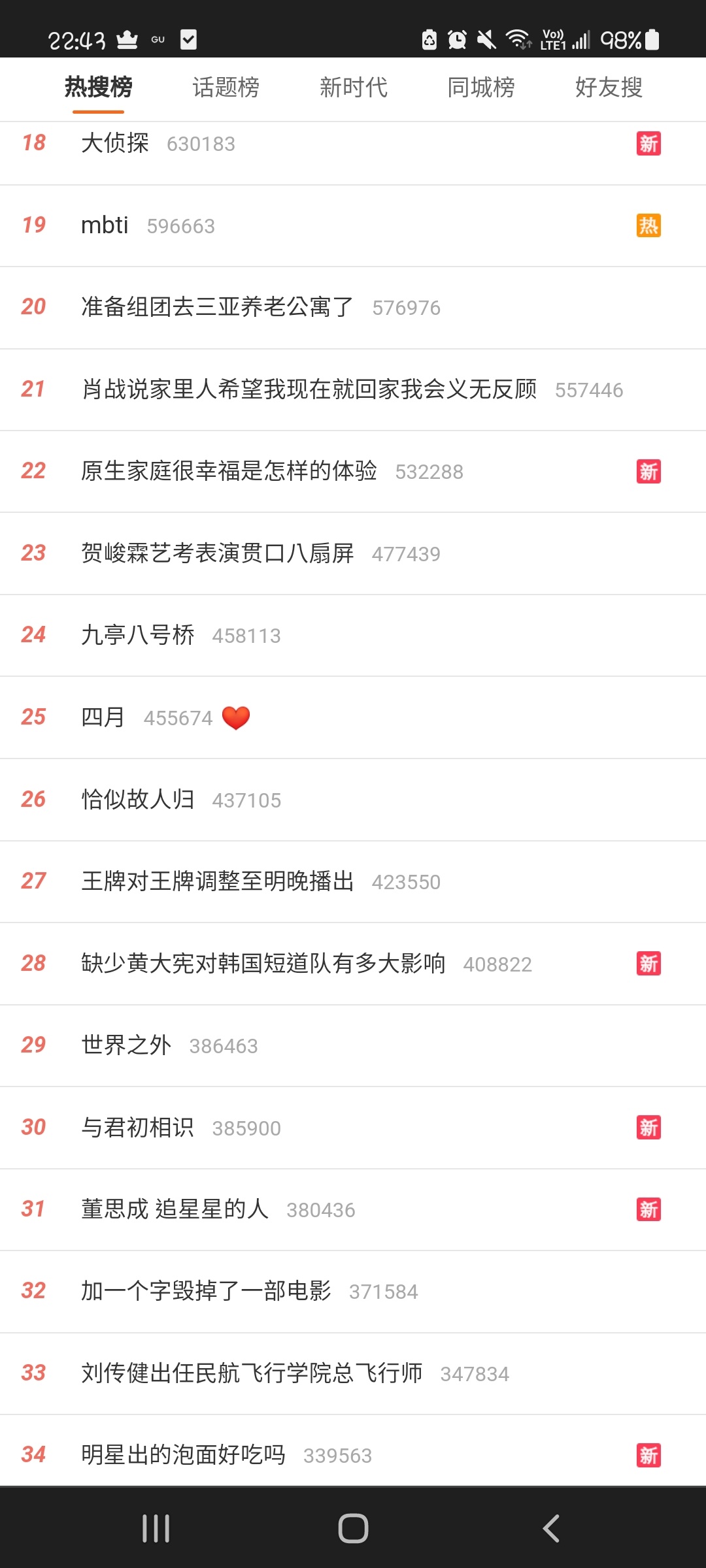Open the mbti trending topic
The width and height of the screenshot is (706, 1568).
(353, 226)
